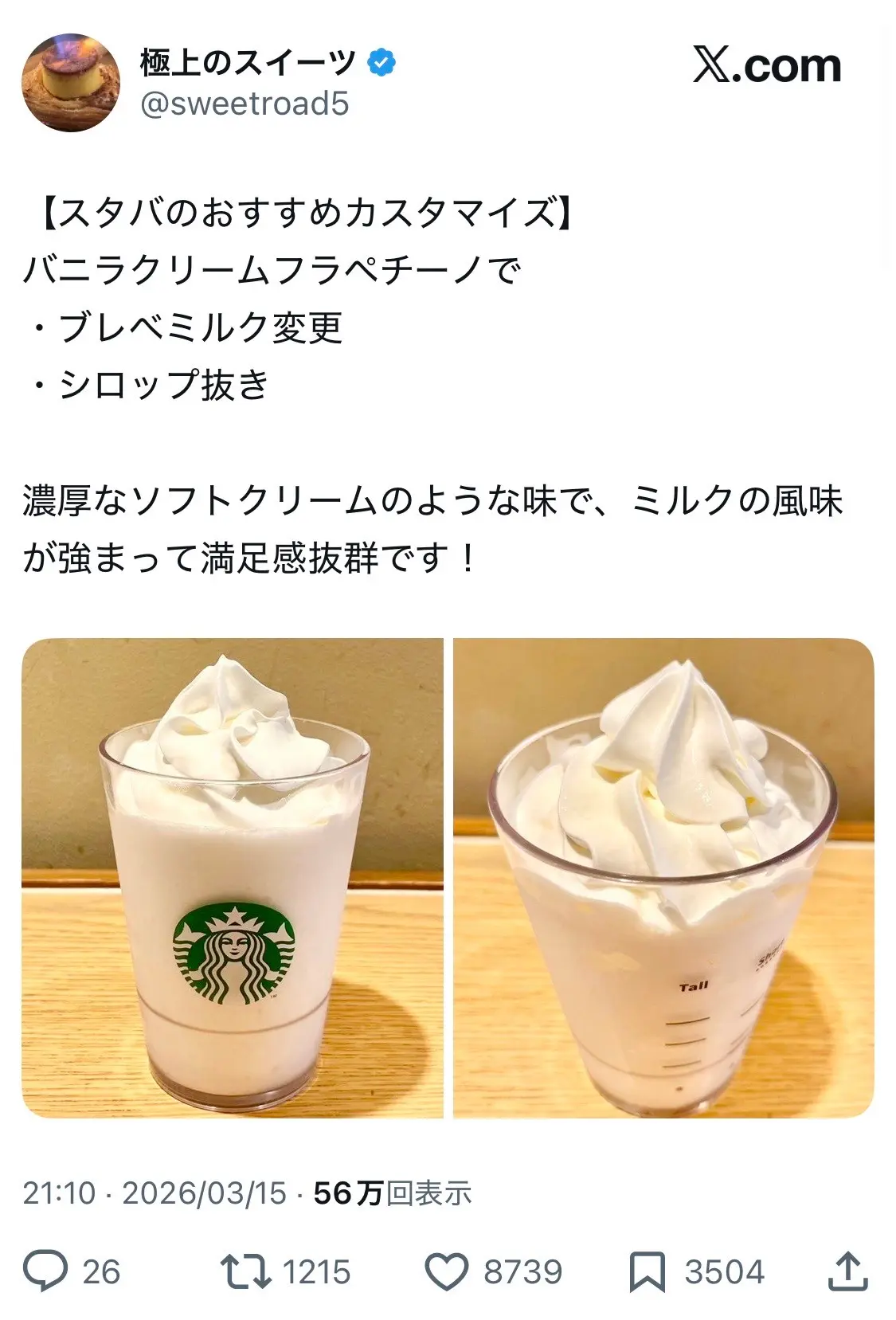Like the post with the heart icon
The height and width of the screenshot is (1320, 896).
click(447, 1271)
